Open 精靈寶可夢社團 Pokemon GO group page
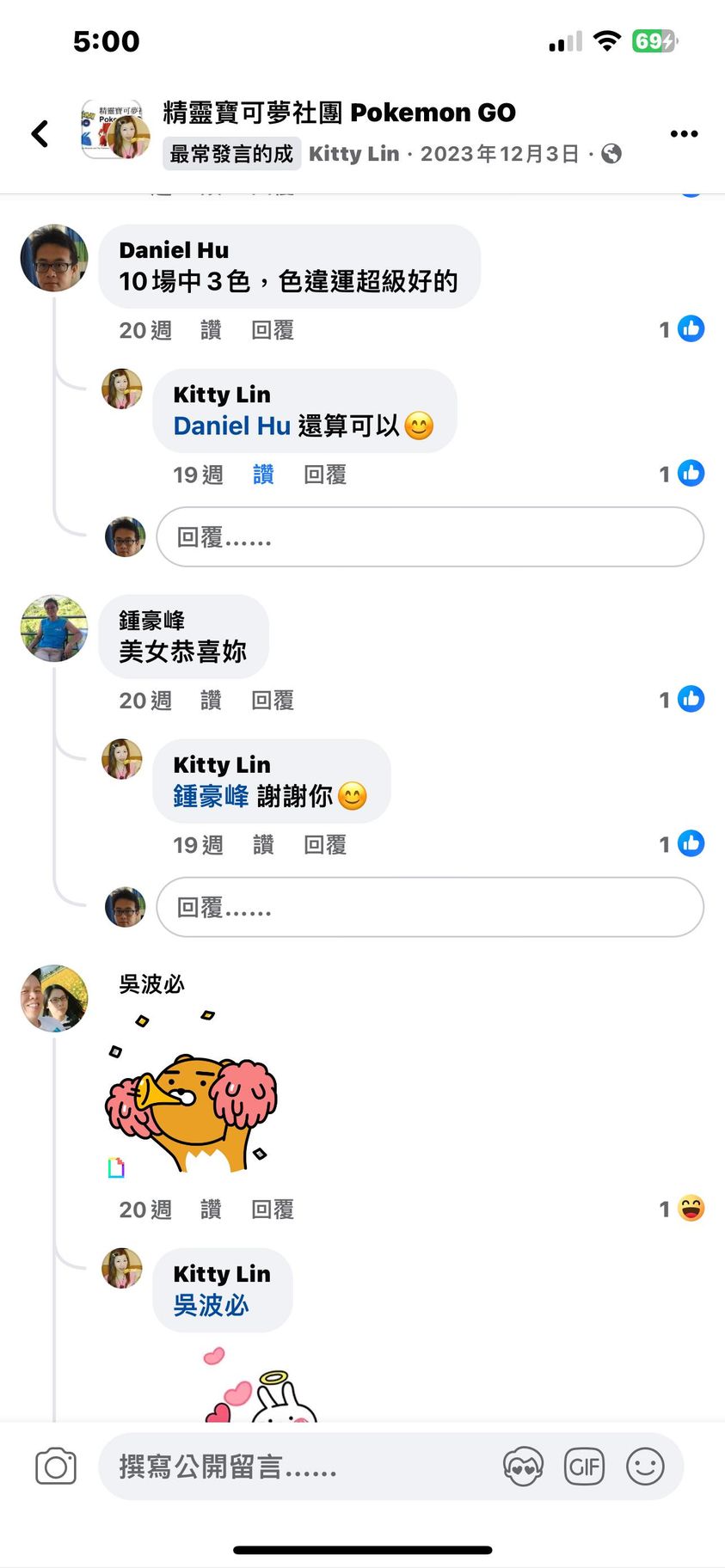The width and height of the screenshot is (725, 1568). coord(339,112)
